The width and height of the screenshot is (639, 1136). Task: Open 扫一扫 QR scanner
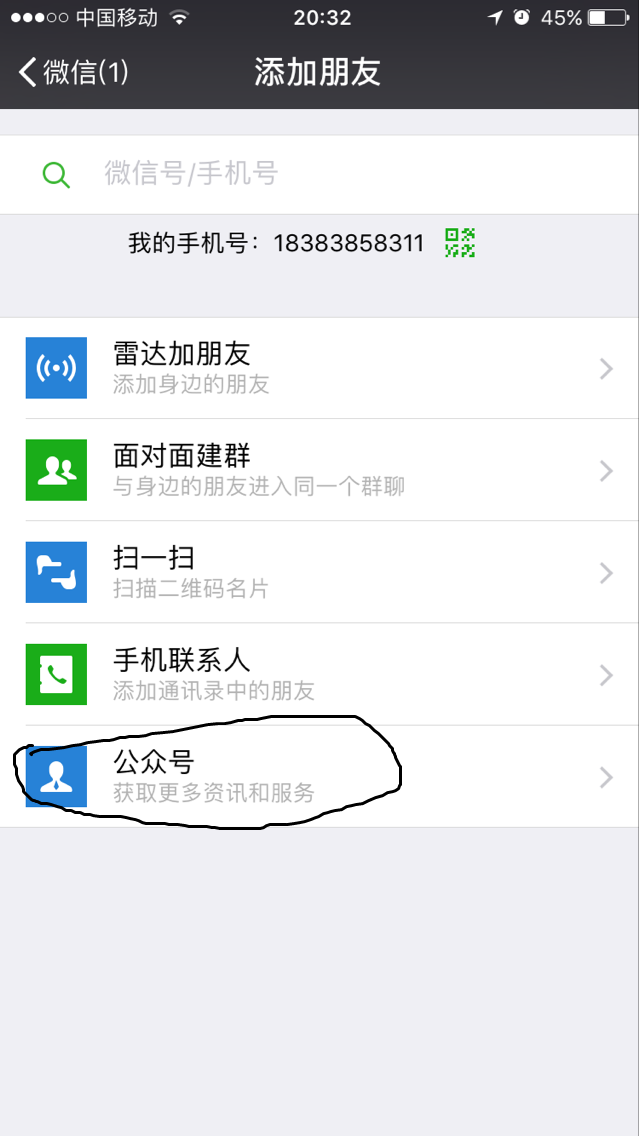click(x=320, y=572)
